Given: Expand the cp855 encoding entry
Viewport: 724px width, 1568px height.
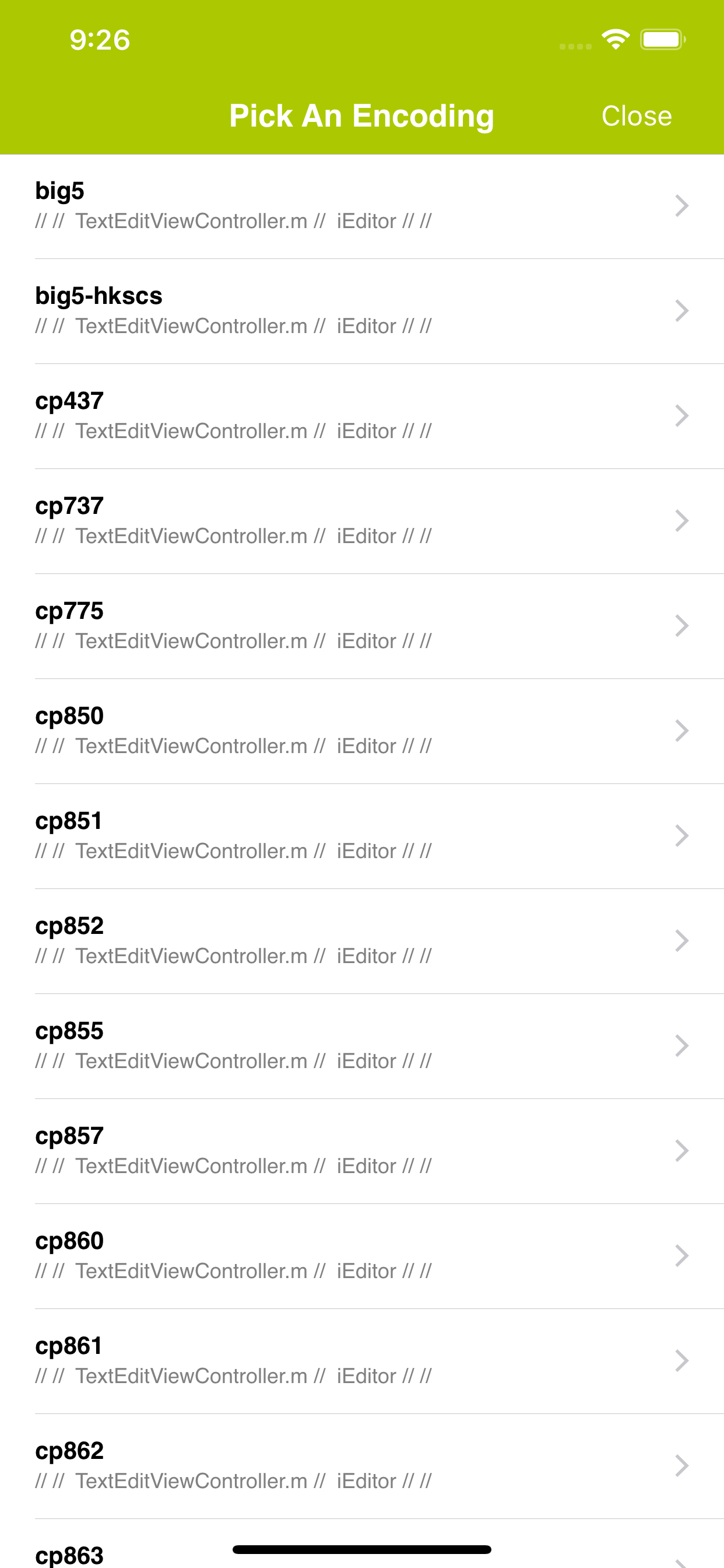Looking at the screenshot, I should click(683, 1045).
